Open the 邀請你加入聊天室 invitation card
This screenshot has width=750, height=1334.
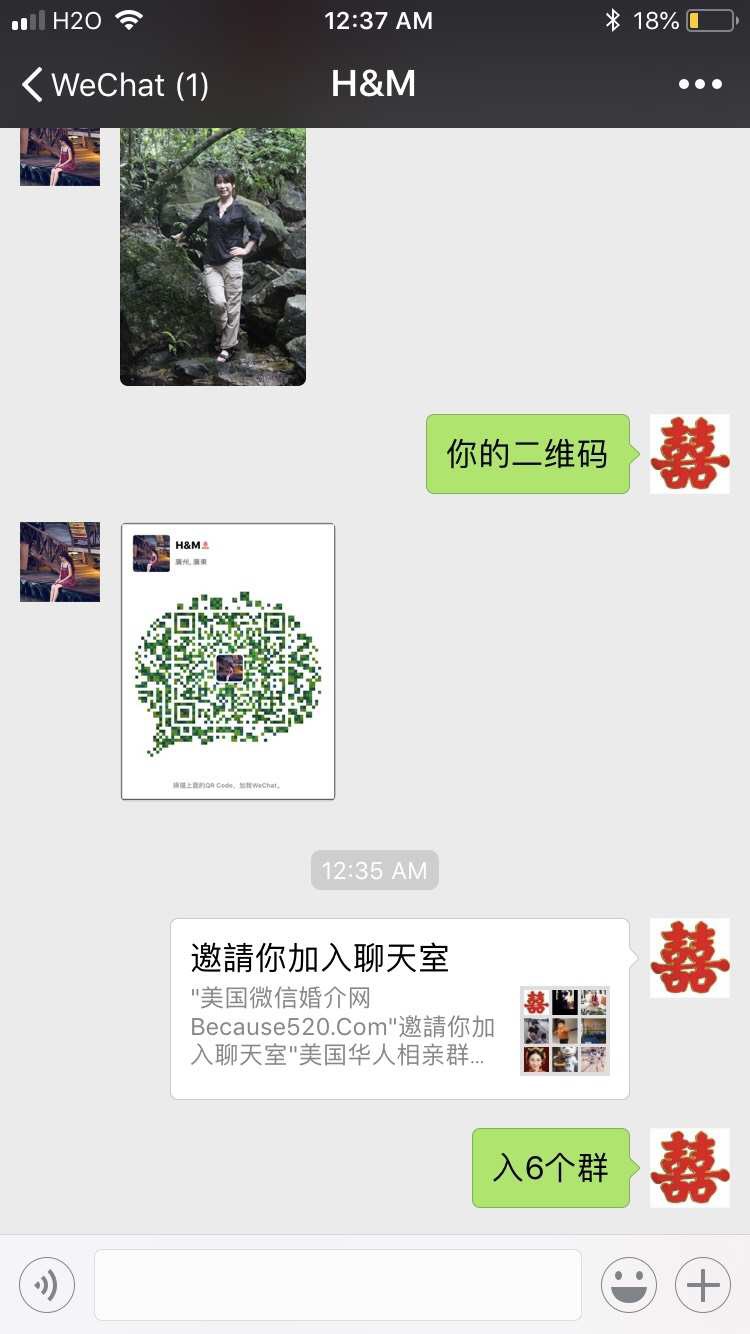[x=400, y=1008]
